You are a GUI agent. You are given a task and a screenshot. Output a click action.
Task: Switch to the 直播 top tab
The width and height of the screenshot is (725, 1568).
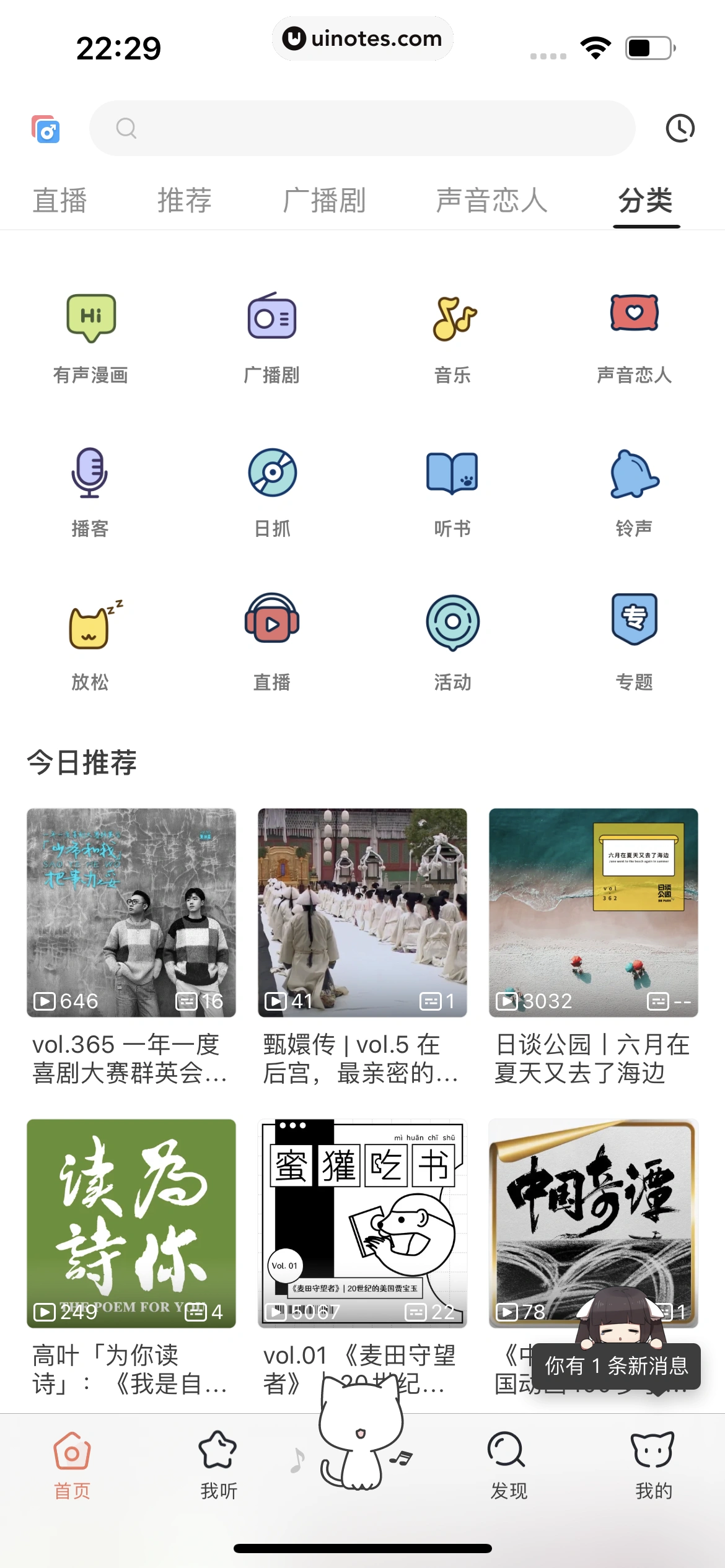pos(59,201)
